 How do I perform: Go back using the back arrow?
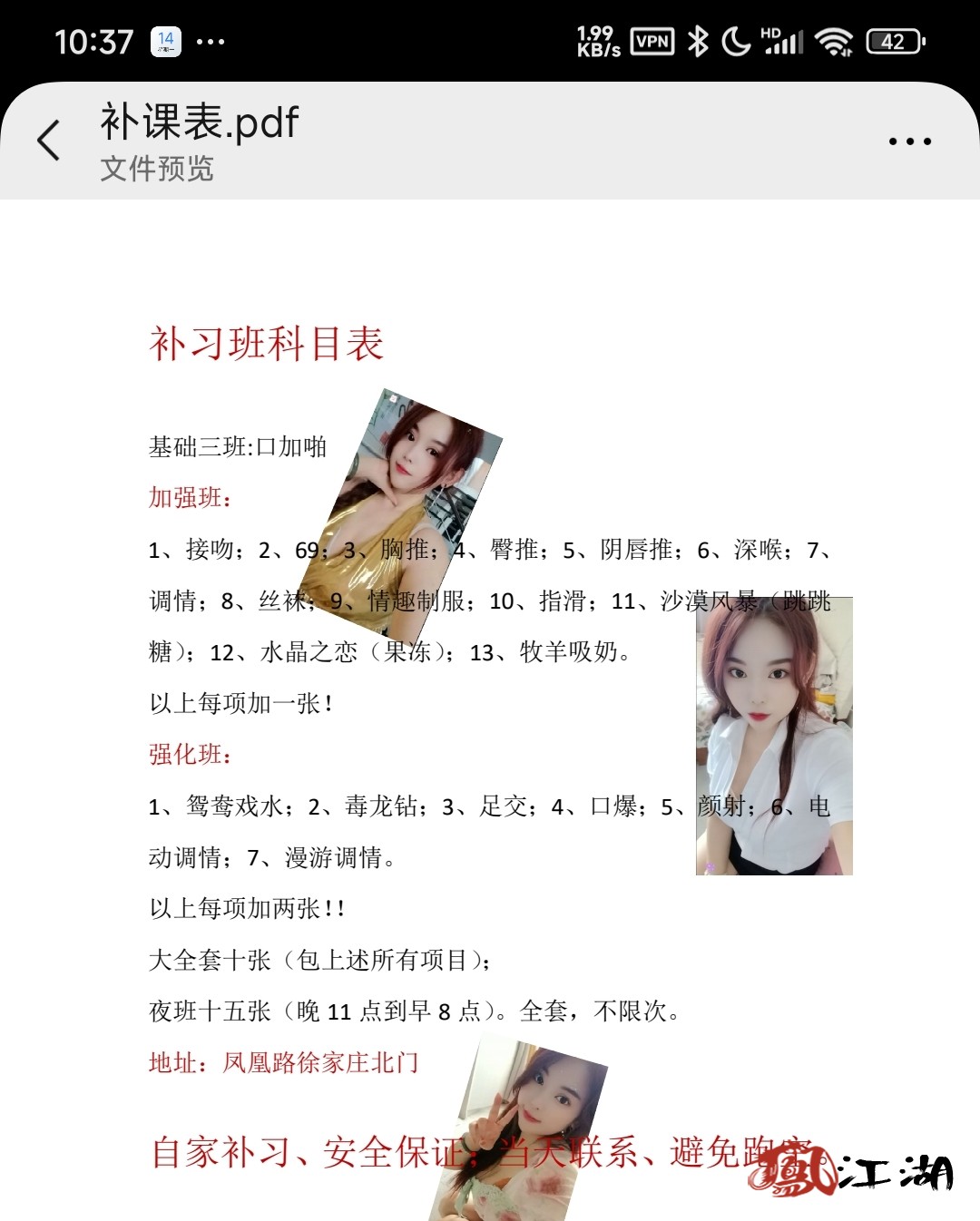[x=50, y=141]
